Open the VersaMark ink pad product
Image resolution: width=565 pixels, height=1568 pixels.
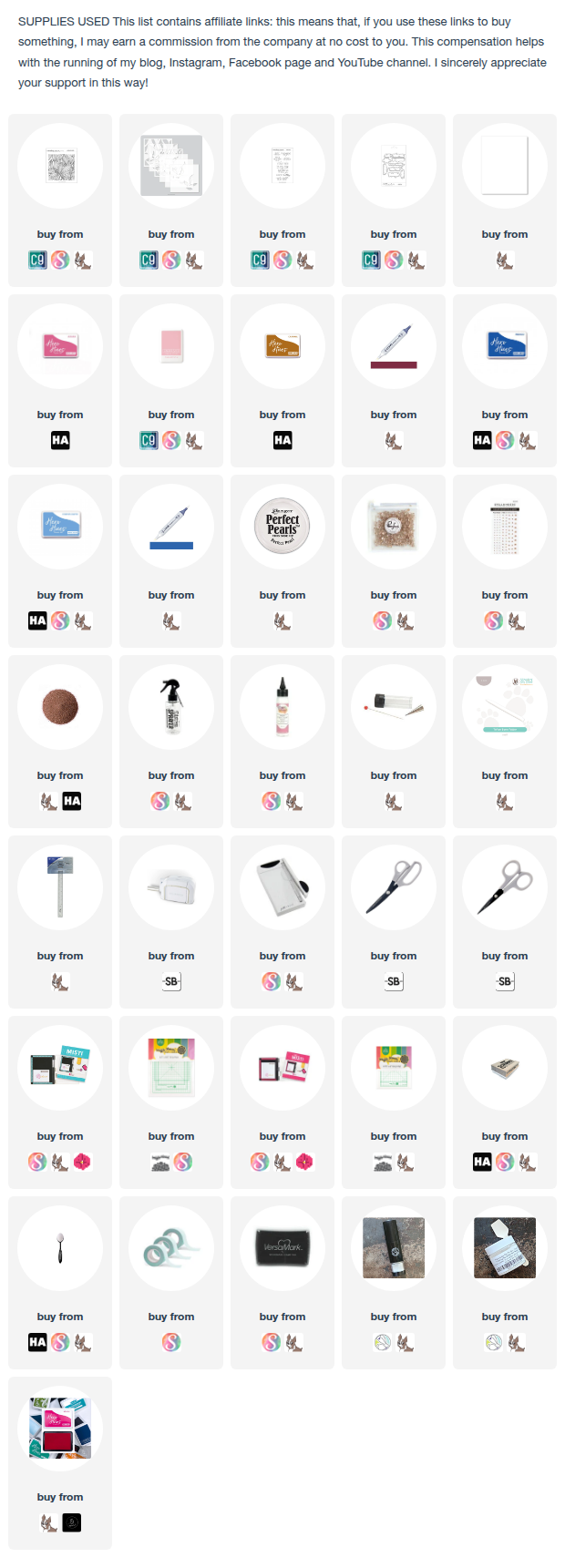[x=282, y=1248]
